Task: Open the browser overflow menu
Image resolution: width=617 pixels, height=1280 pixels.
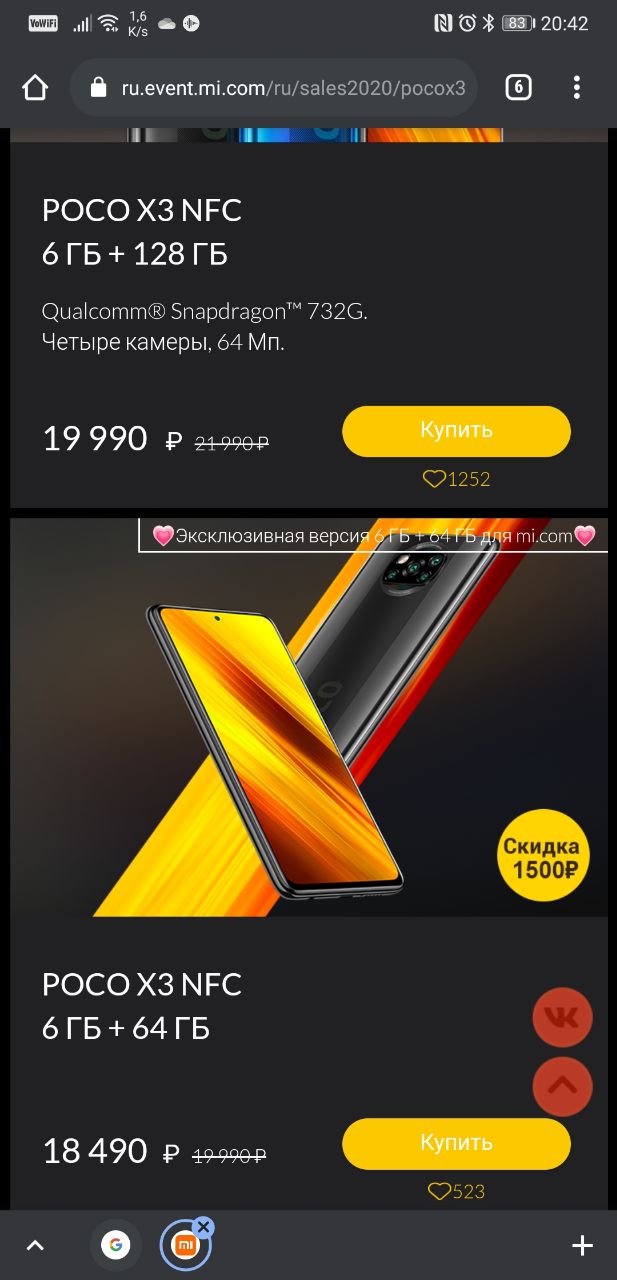Action: click(x=577, y=88)
